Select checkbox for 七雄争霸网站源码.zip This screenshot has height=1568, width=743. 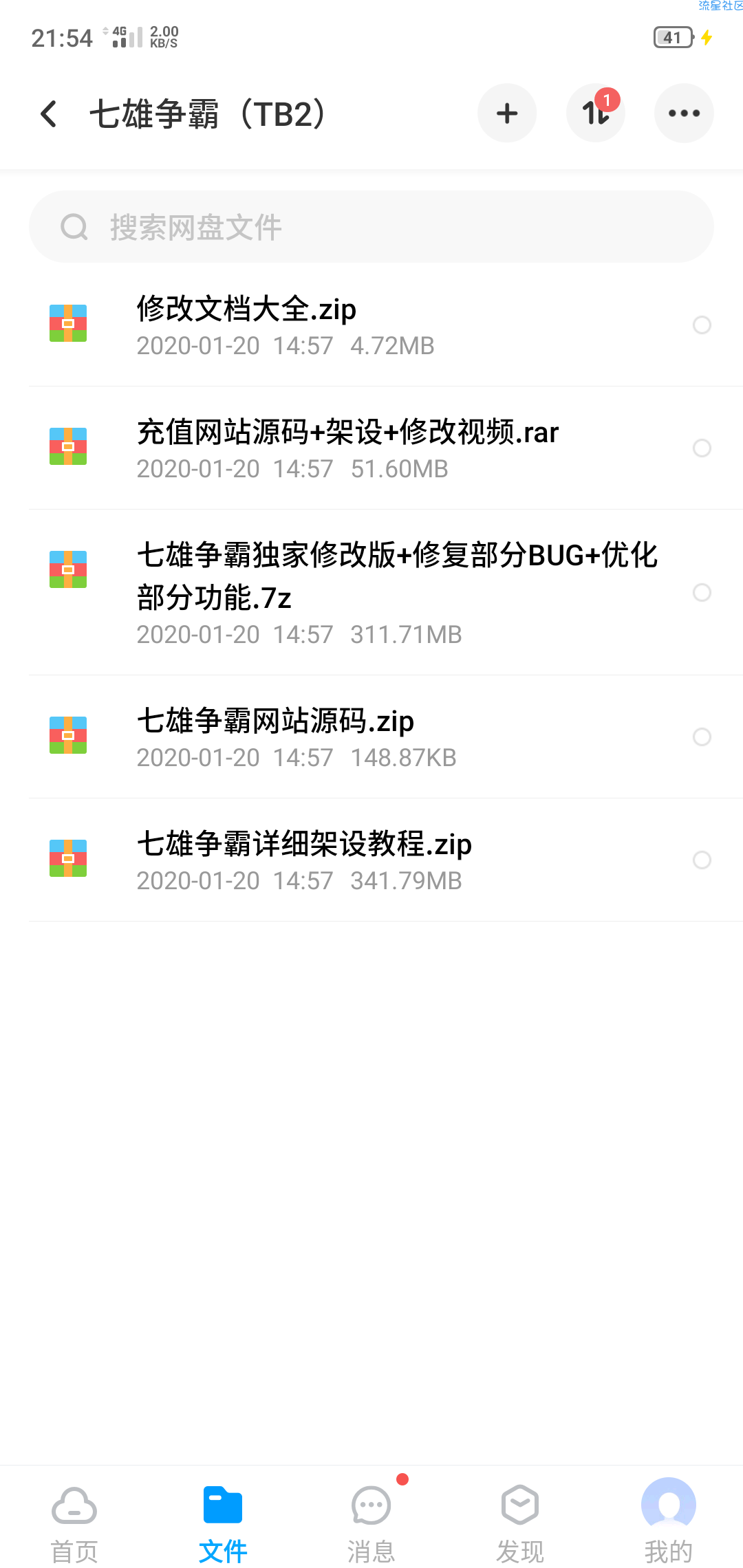(x=702, y=737)
